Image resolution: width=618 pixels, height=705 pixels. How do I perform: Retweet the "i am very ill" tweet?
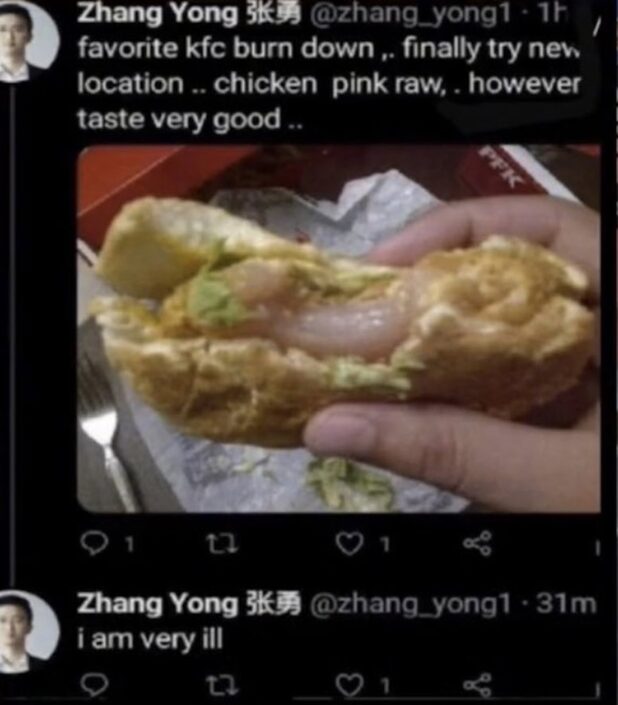point(217,684)
